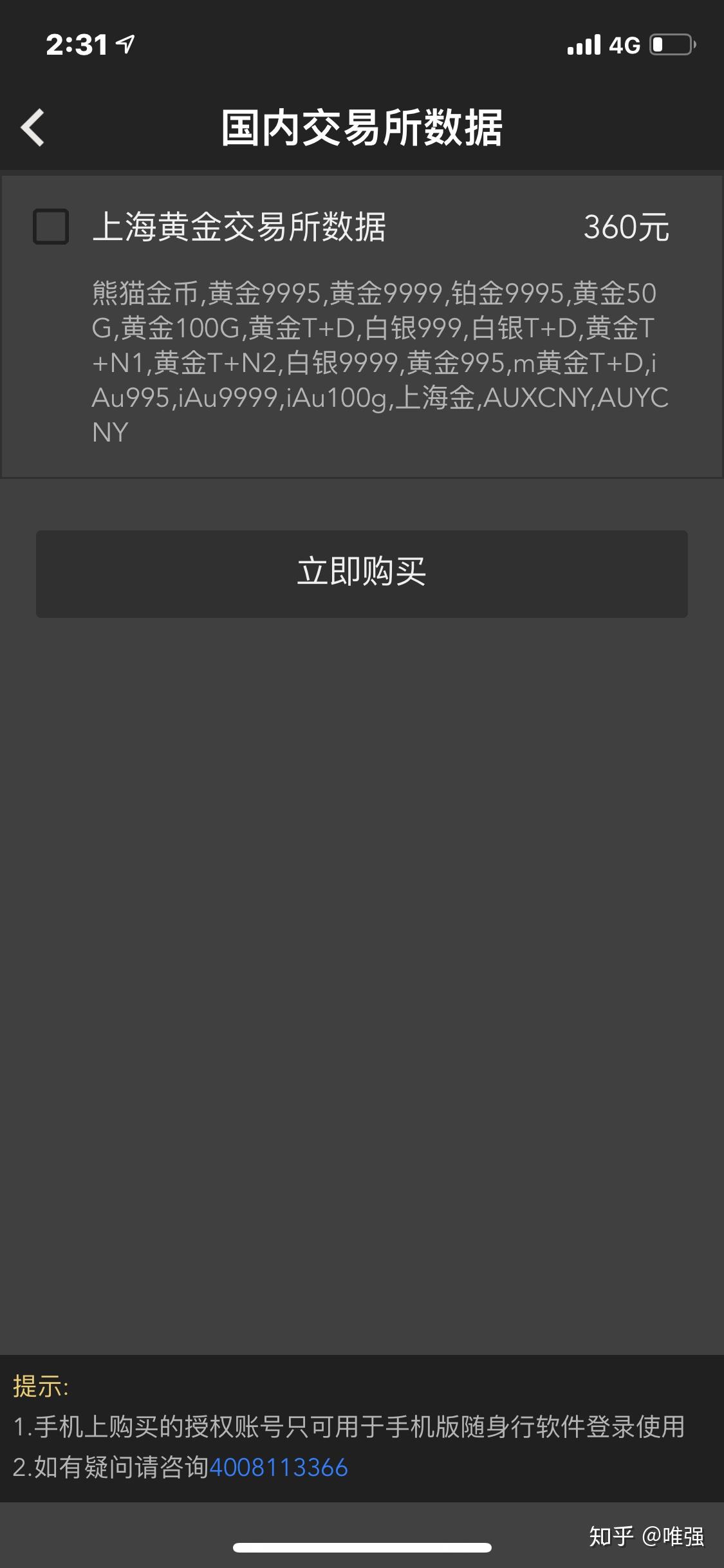Tap the 立即购买 button
Viewport: 724px width, 1568px height.
362,574
